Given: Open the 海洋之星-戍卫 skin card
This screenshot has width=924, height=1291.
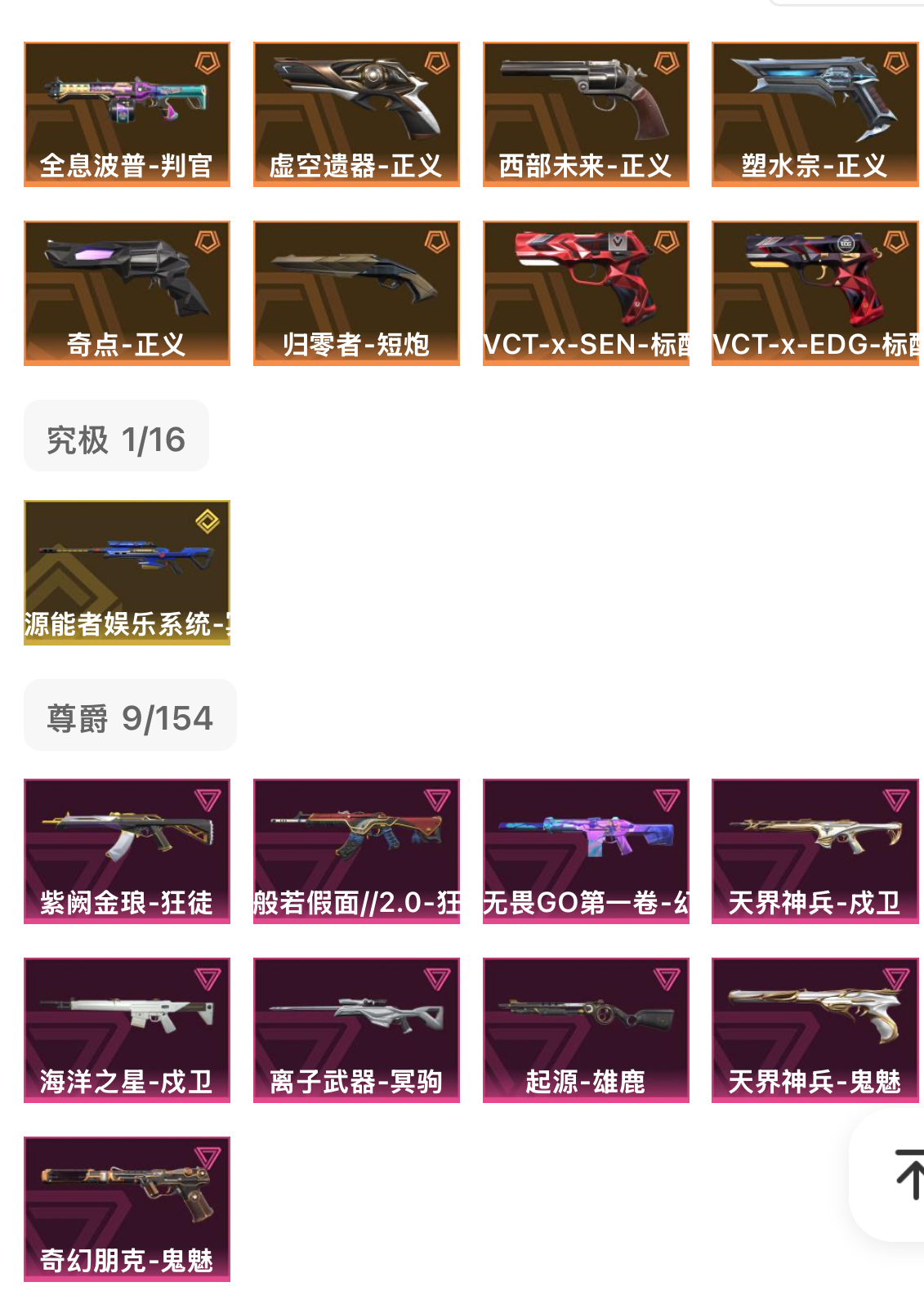Looking at the screenshot, I should tap(127, 1030).
